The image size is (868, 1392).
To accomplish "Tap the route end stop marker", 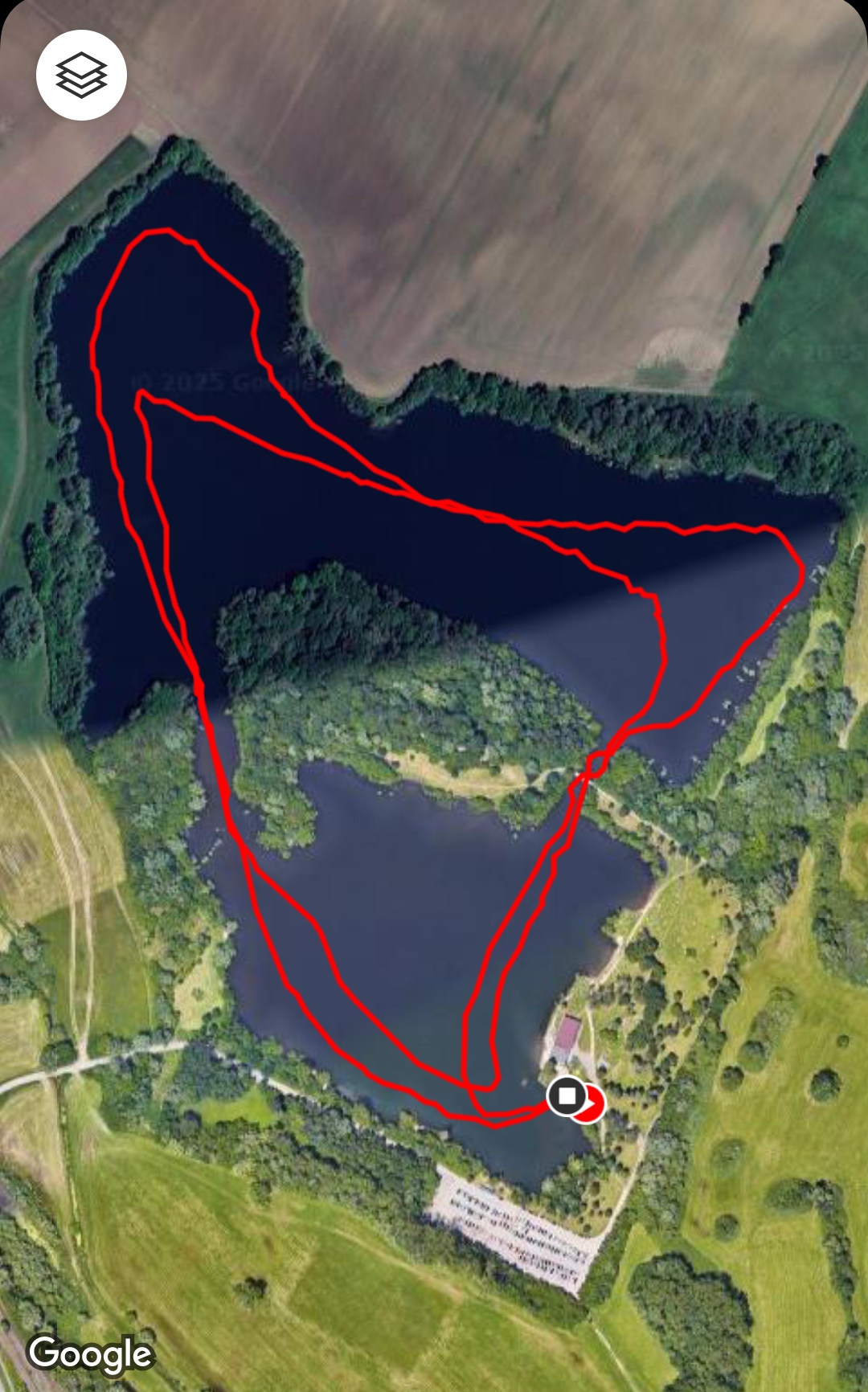I will [567, 1096].
